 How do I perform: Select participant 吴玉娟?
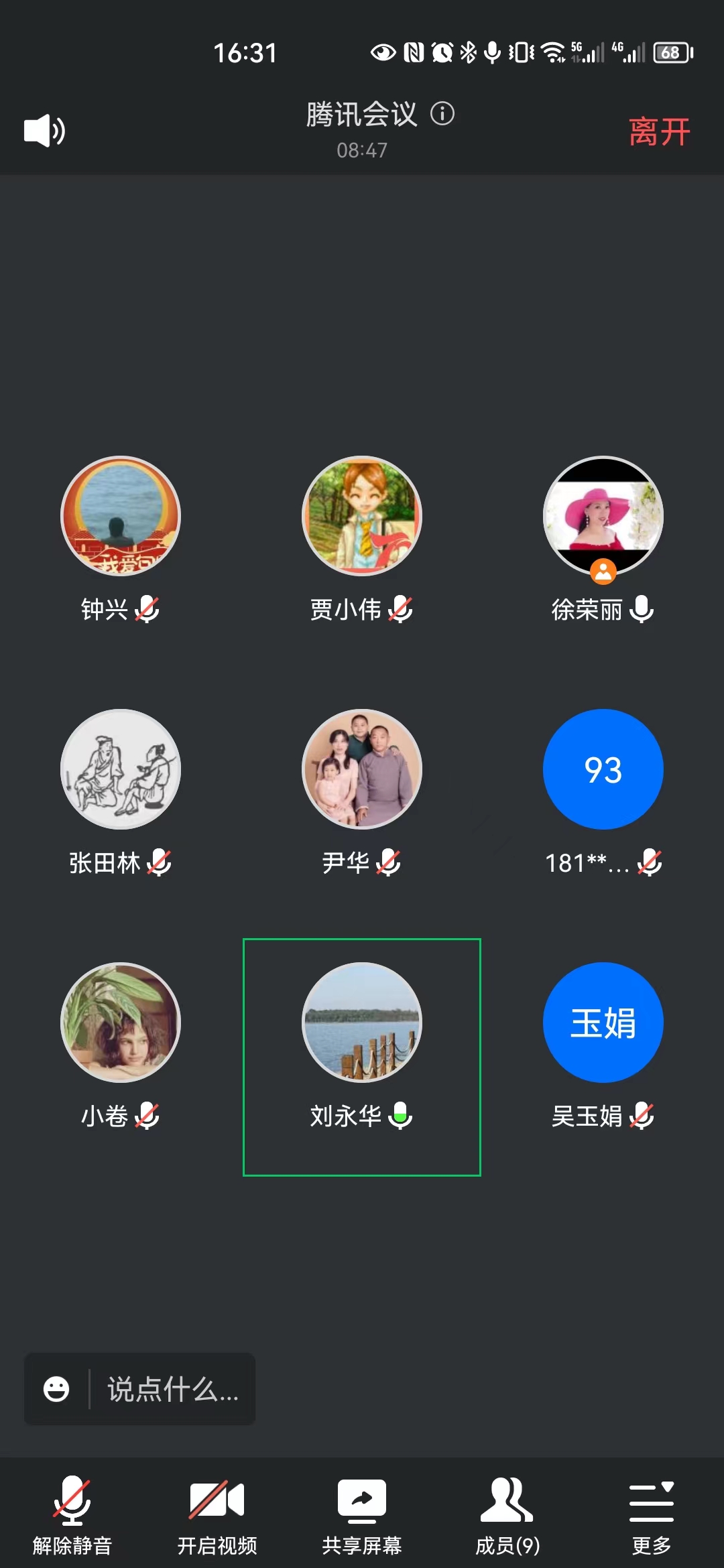(603, 1023)
